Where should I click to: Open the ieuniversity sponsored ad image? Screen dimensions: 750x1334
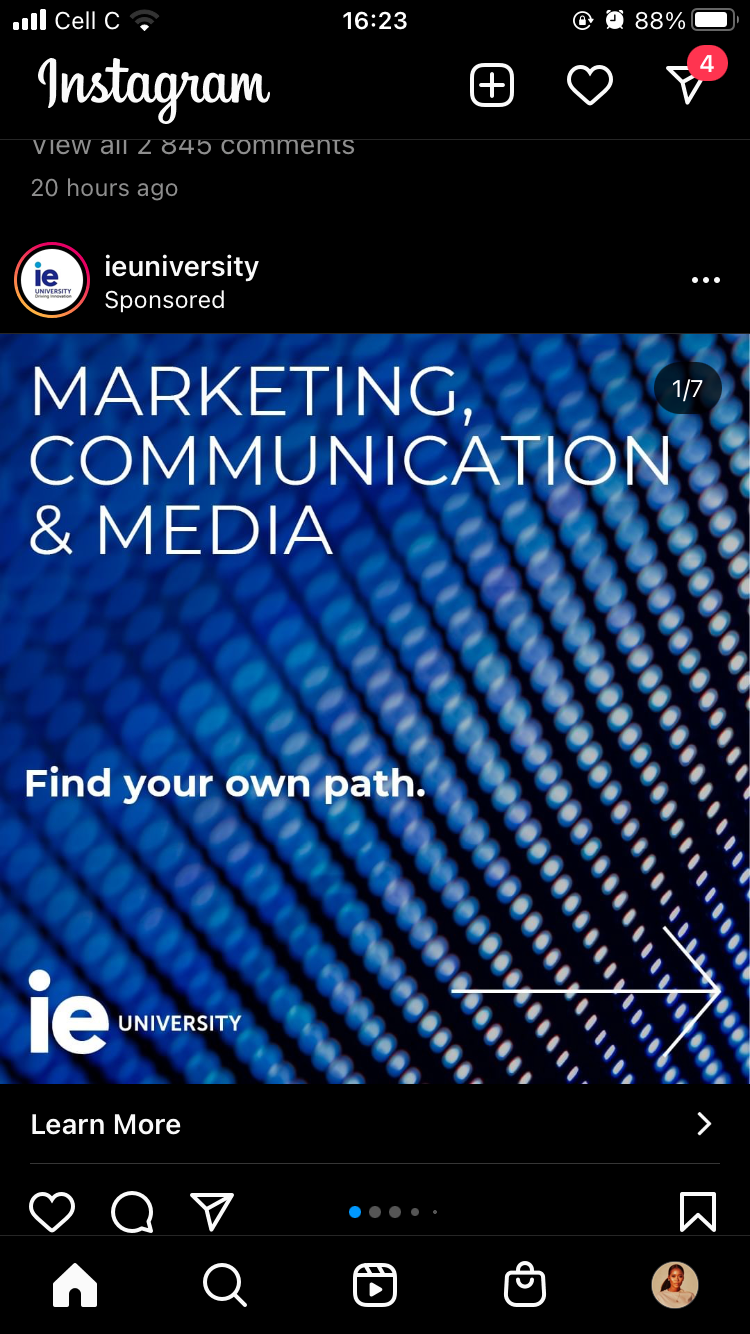(x=375, y=708)
